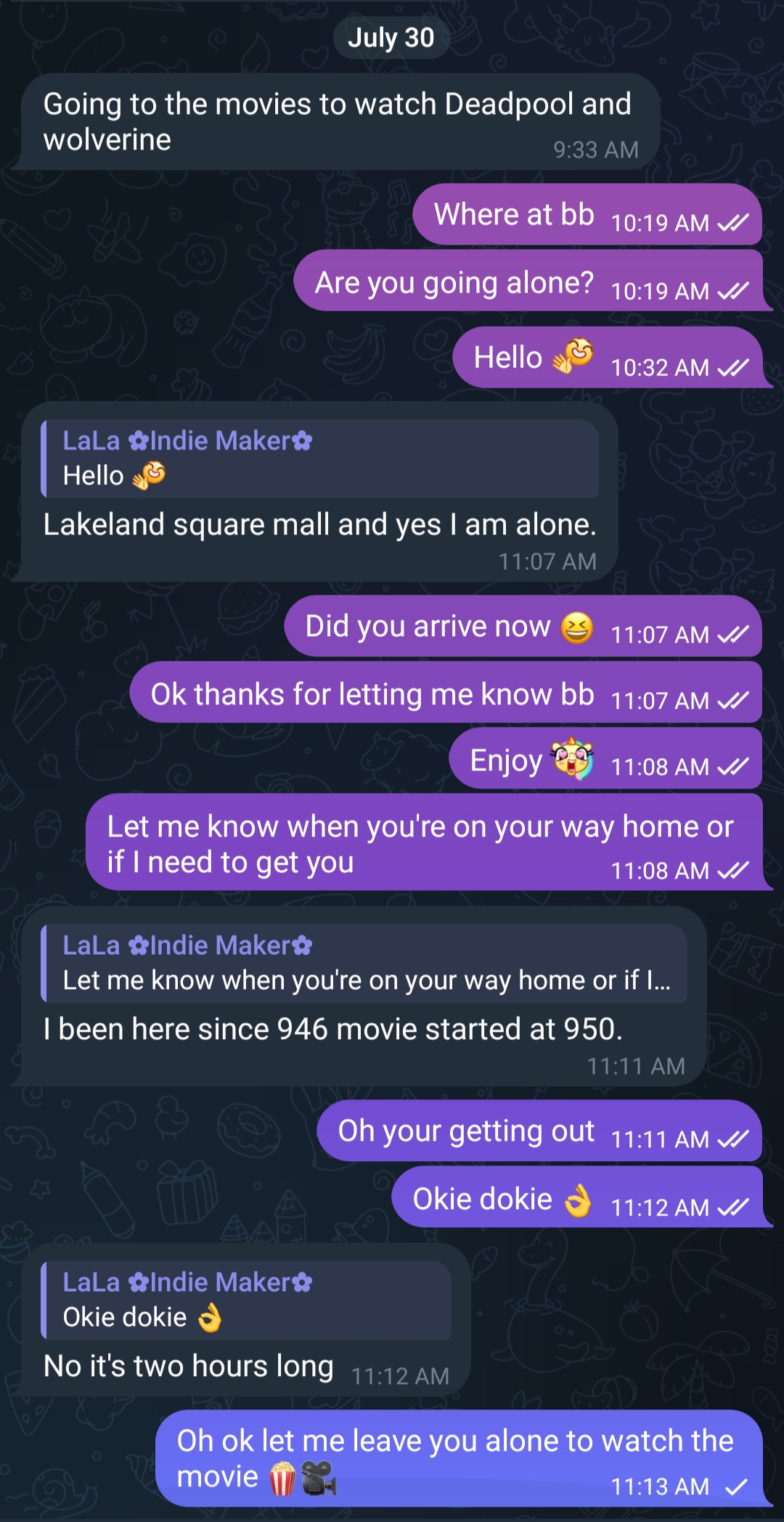Image resolution: width=784 pixels, height=1522 pixels.
Task: Open options for "Oh your getting out" message
Action: tap(539, 1131)
